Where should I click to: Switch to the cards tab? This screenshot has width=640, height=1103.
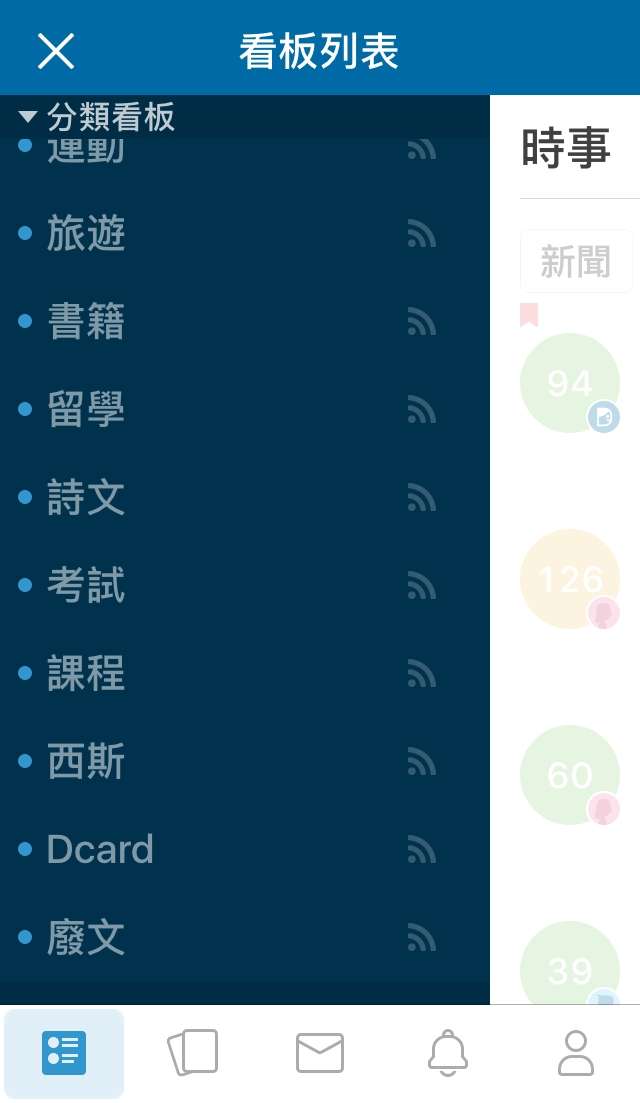pyautogui.click(x=193, y=1053)
